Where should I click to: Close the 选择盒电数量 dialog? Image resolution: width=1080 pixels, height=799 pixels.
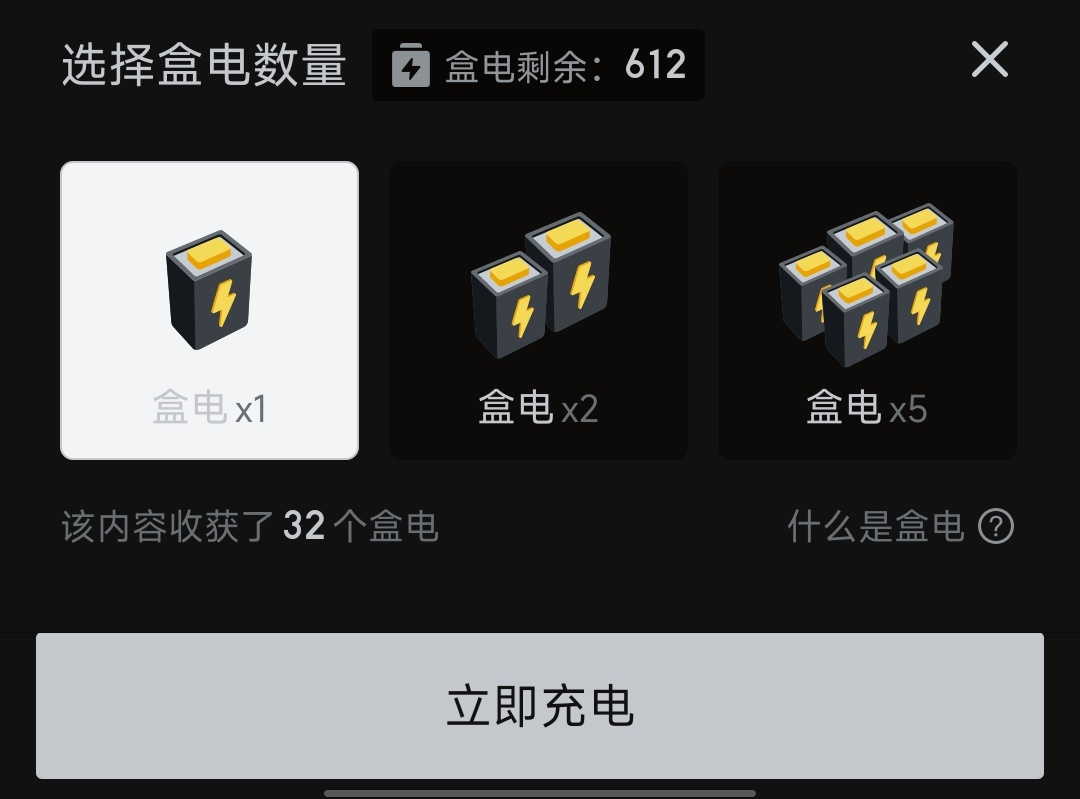(x=989, y=61)
